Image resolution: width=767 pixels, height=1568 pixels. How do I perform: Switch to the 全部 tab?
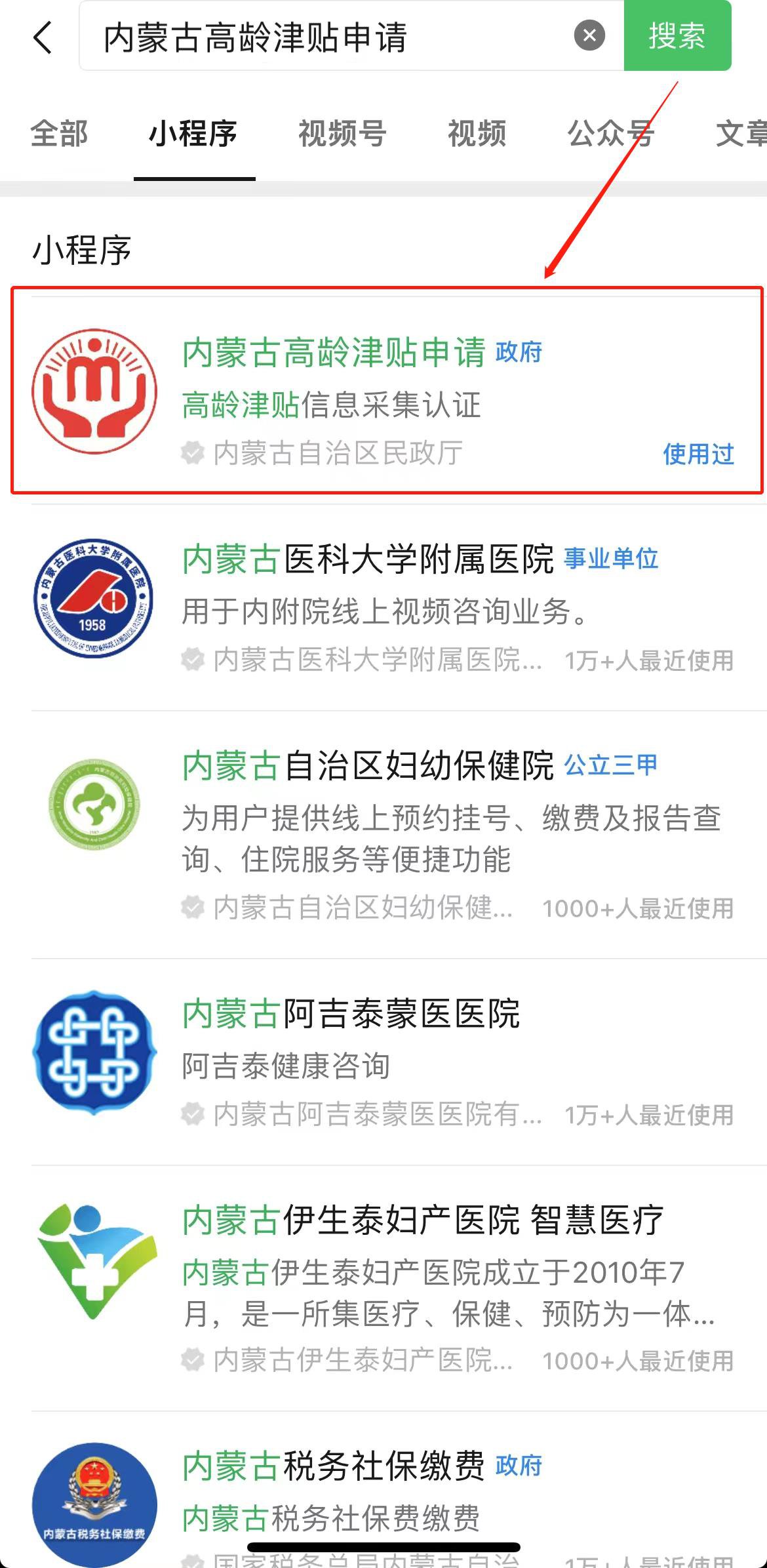[59, 134]
